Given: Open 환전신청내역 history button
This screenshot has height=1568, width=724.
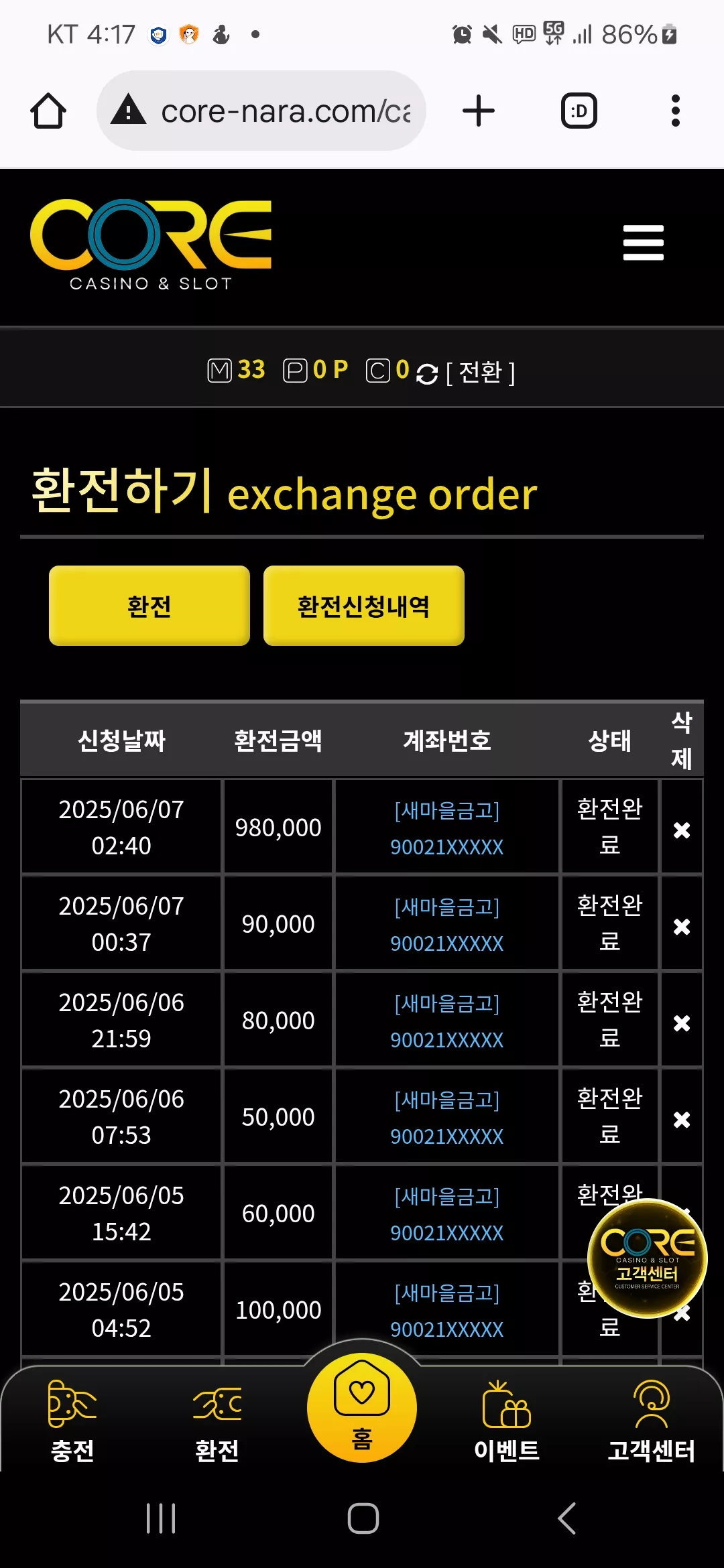Looking at the screenshot, I should tap(364, 606).
